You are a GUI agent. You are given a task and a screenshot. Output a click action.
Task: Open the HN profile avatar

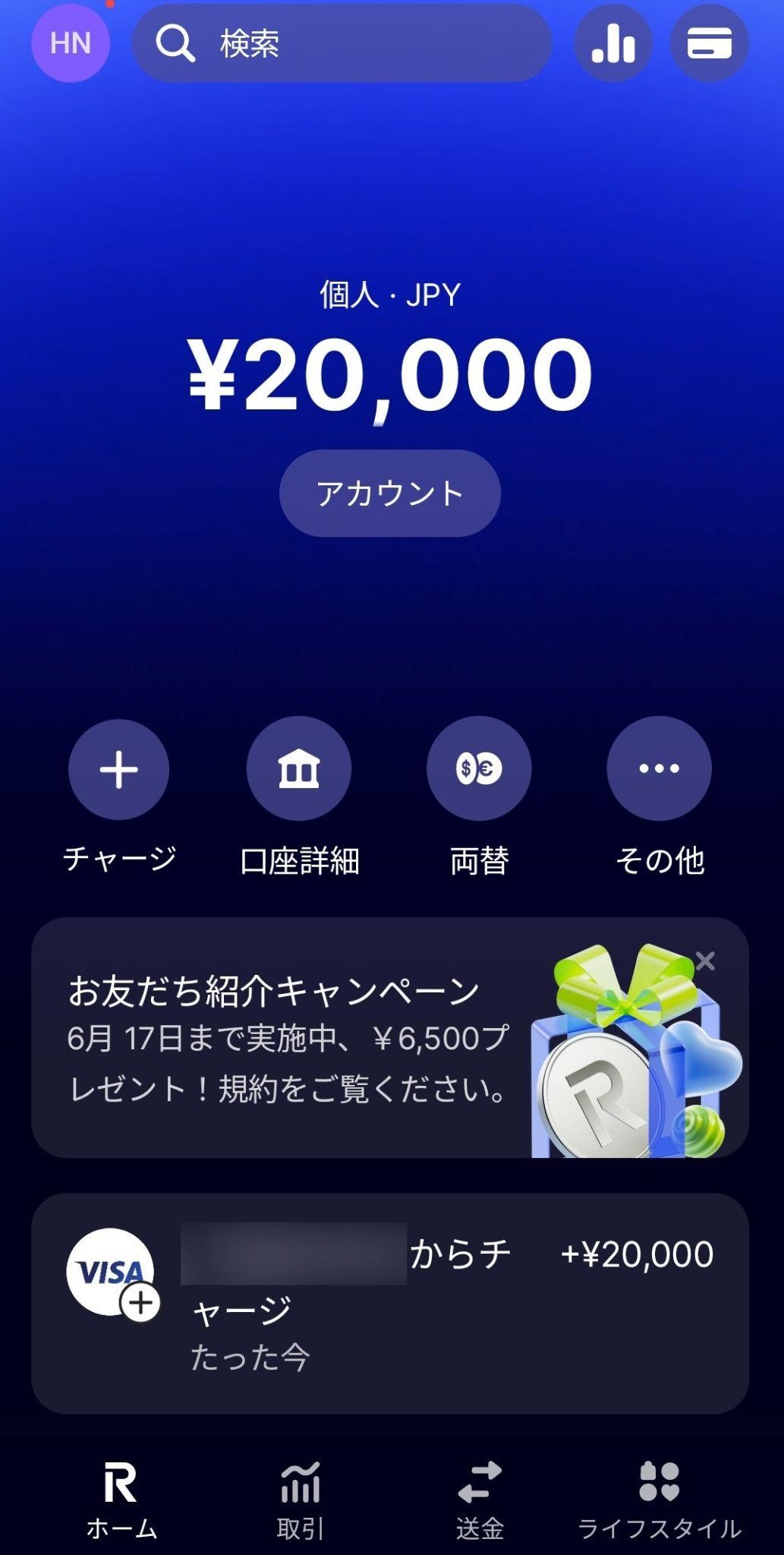coord(70,43)
